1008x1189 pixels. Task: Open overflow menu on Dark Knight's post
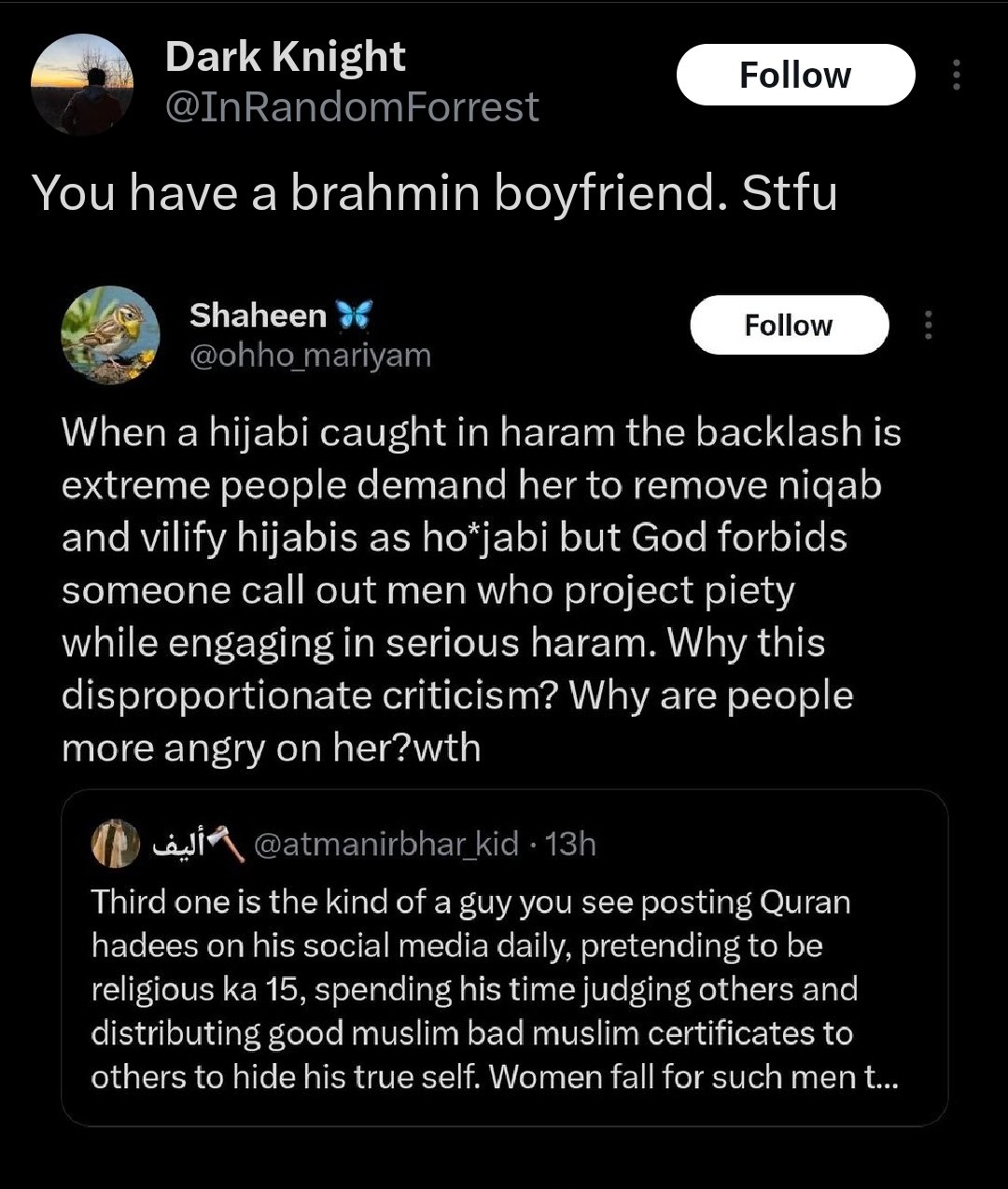pyautogui.click(x=956, y=75)
